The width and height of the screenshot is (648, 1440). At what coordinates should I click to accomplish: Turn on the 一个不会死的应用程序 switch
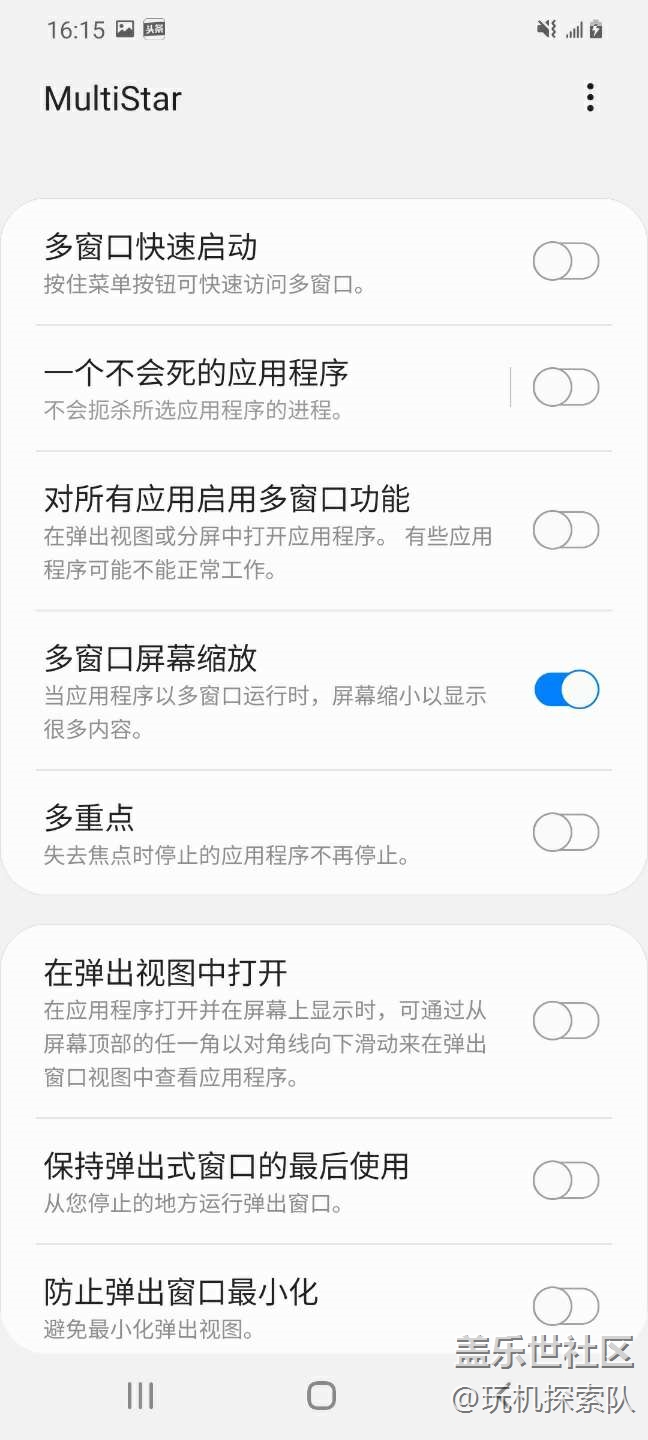coord(566,387)
